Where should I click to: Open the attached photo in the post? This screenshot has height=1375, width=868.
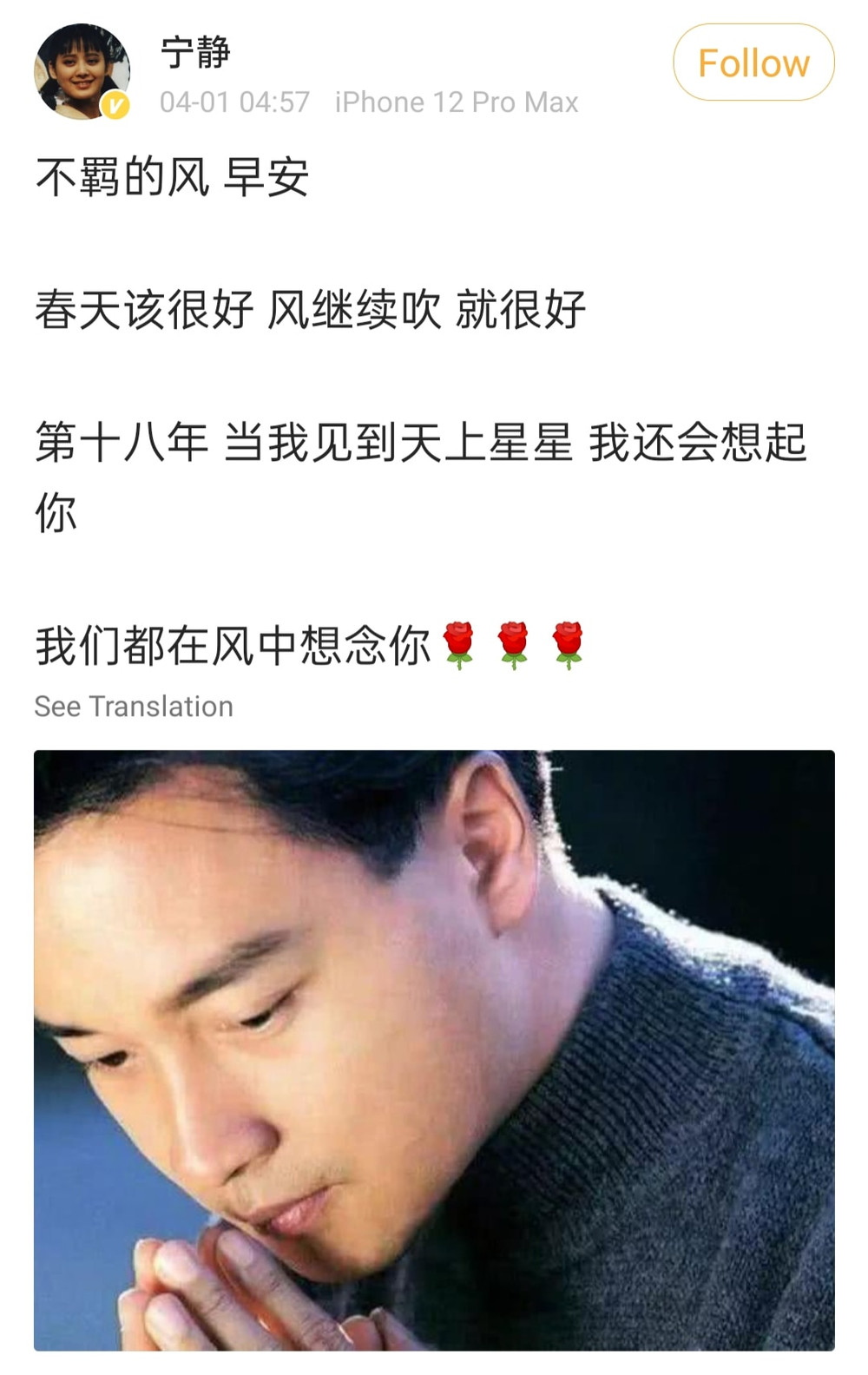434,1049
